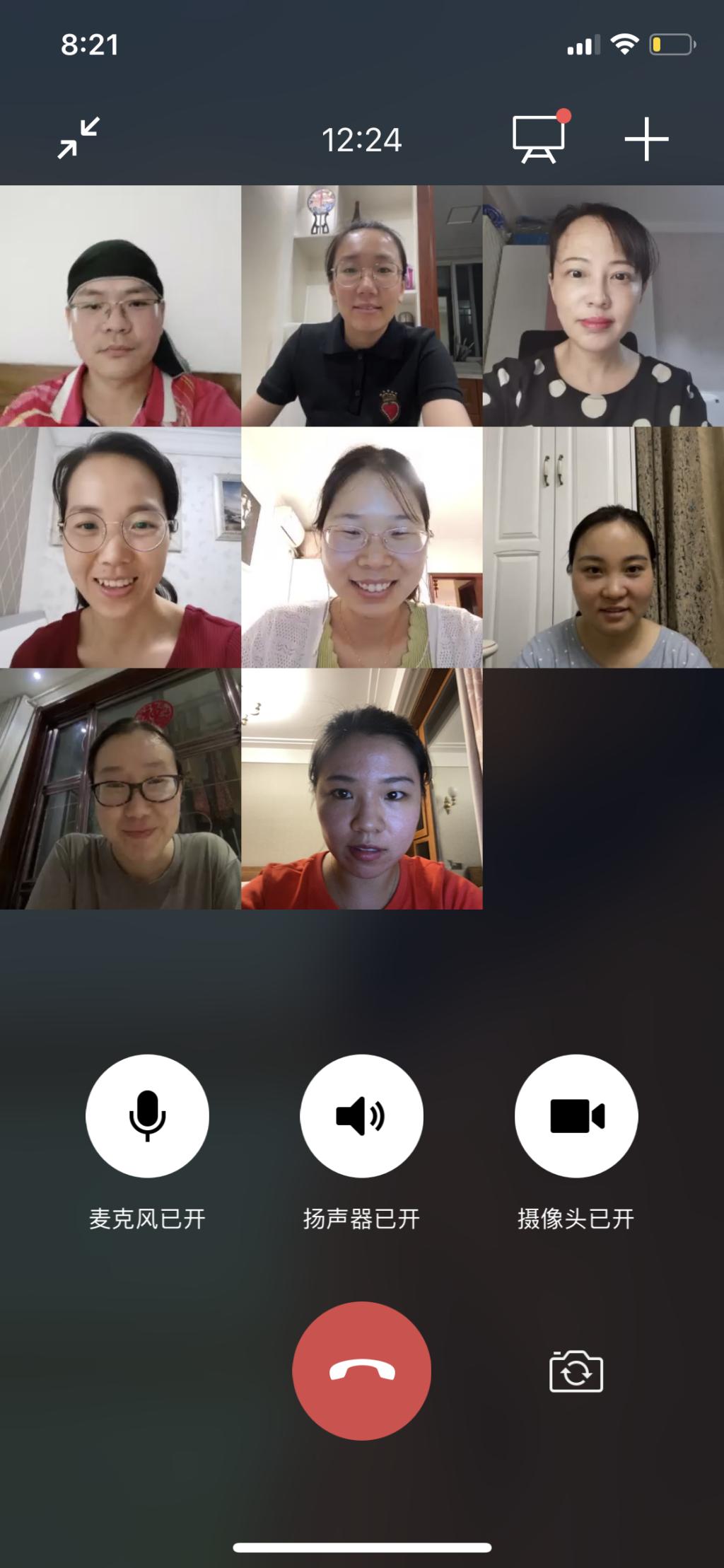Open the whiteboard screen-share icon
Viewport: 724px width, 1568px height.
click(539, 138)
